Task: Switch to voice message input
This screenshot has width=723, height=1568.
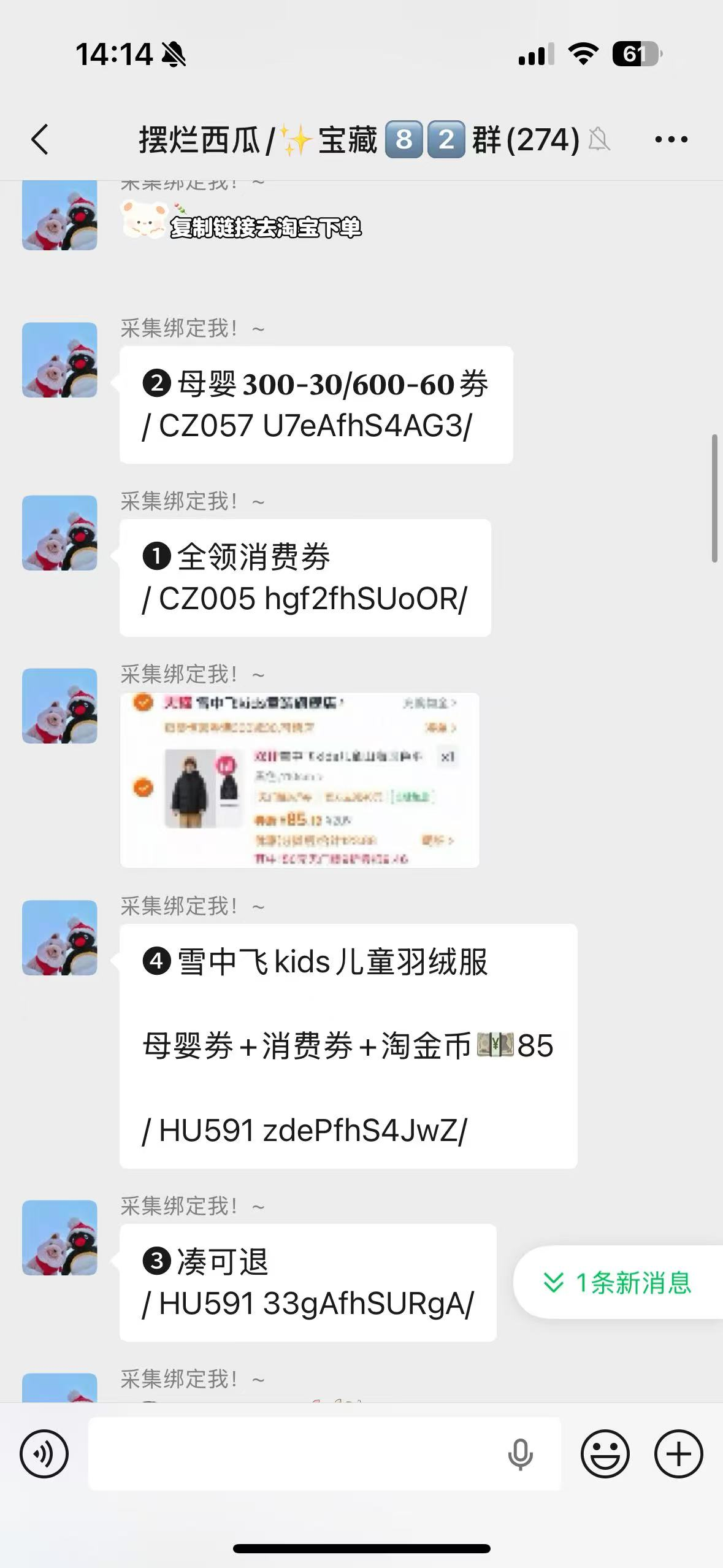Action: (44, 1453)
